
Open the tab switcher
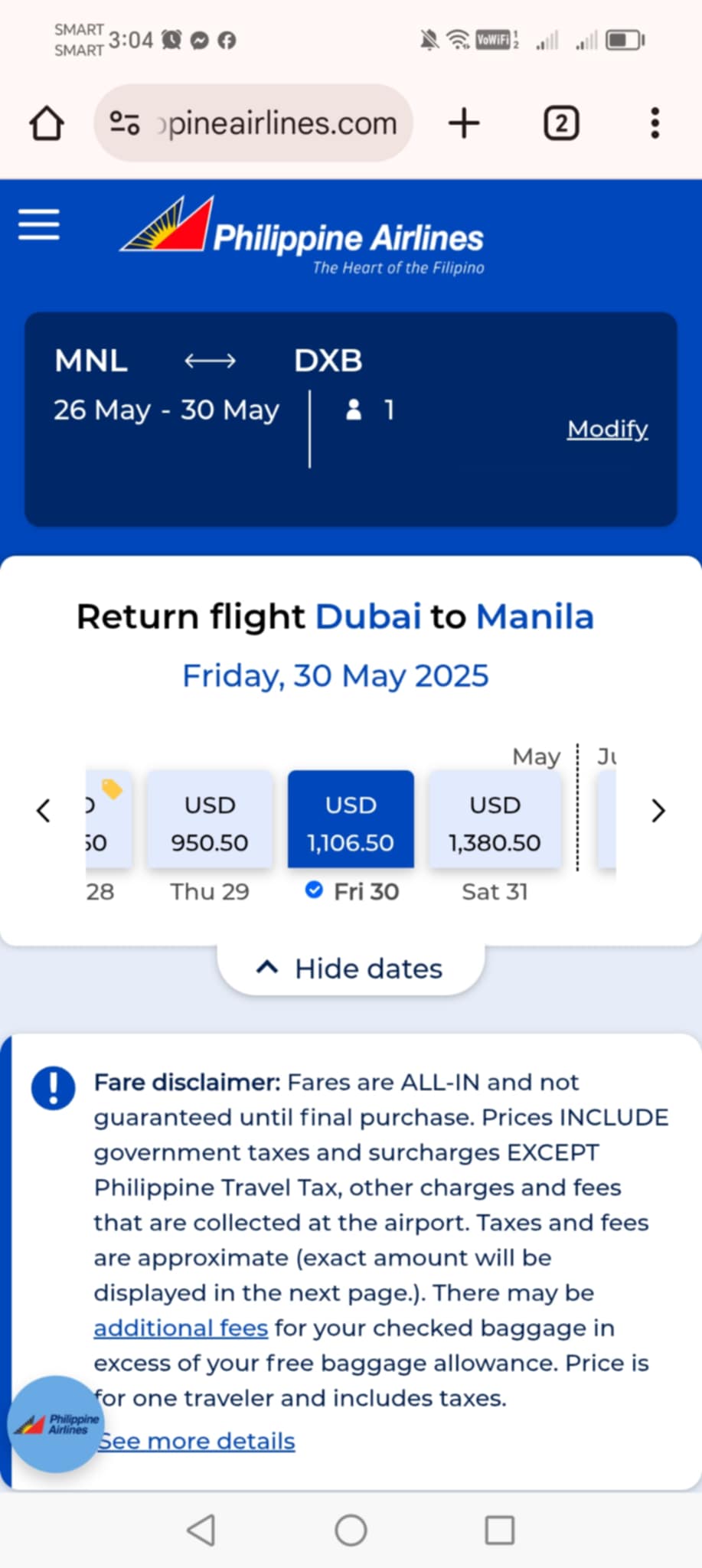point(561,123)
